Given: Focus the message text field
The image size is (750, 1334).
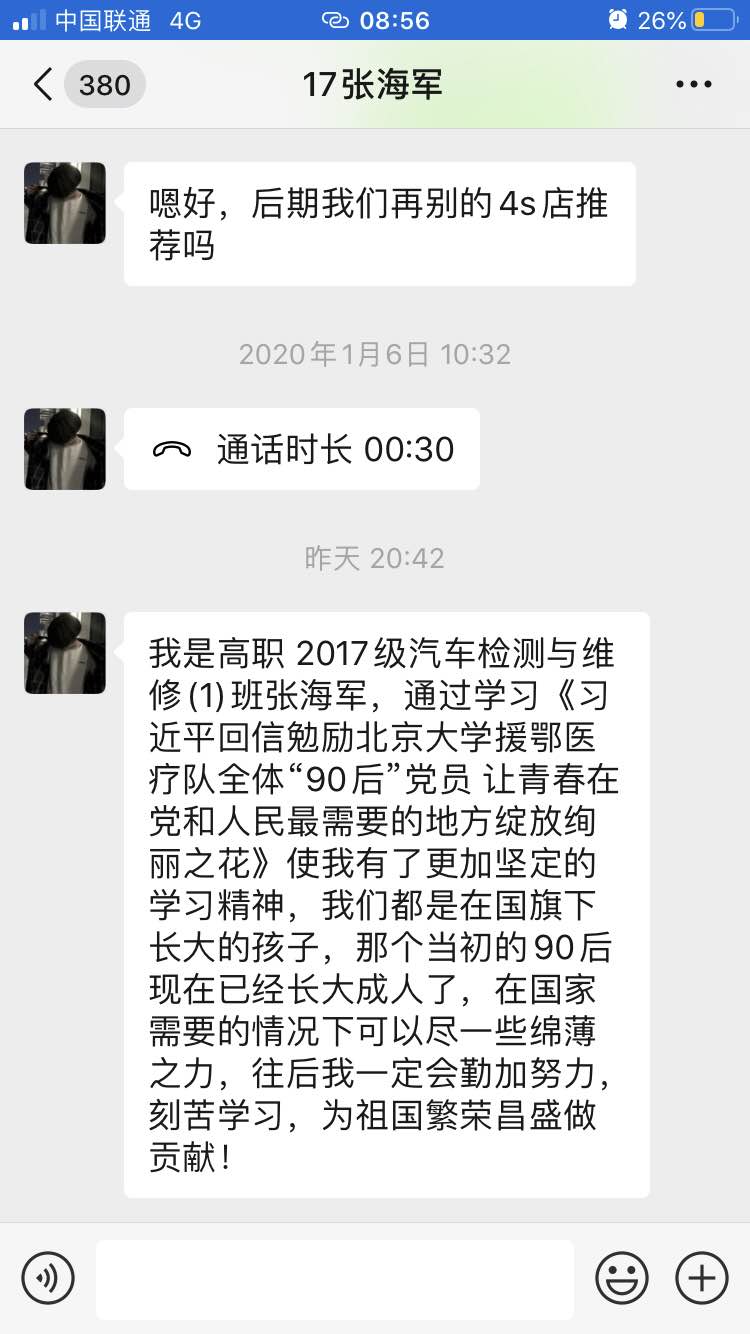Looking at the screenshot, I should click(335, 1278).
